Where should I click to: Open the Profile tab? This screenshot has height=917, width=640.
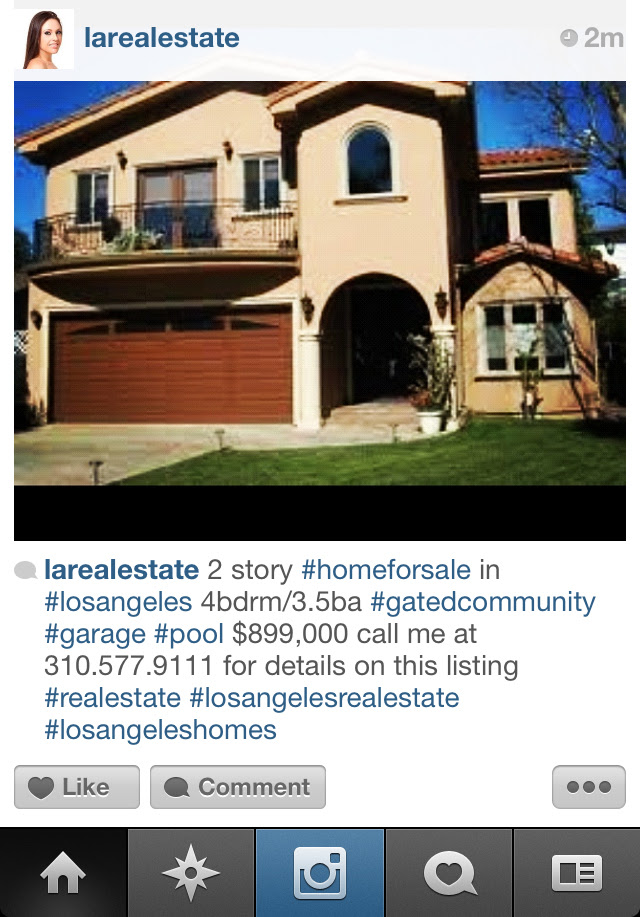tap(577, 873)
